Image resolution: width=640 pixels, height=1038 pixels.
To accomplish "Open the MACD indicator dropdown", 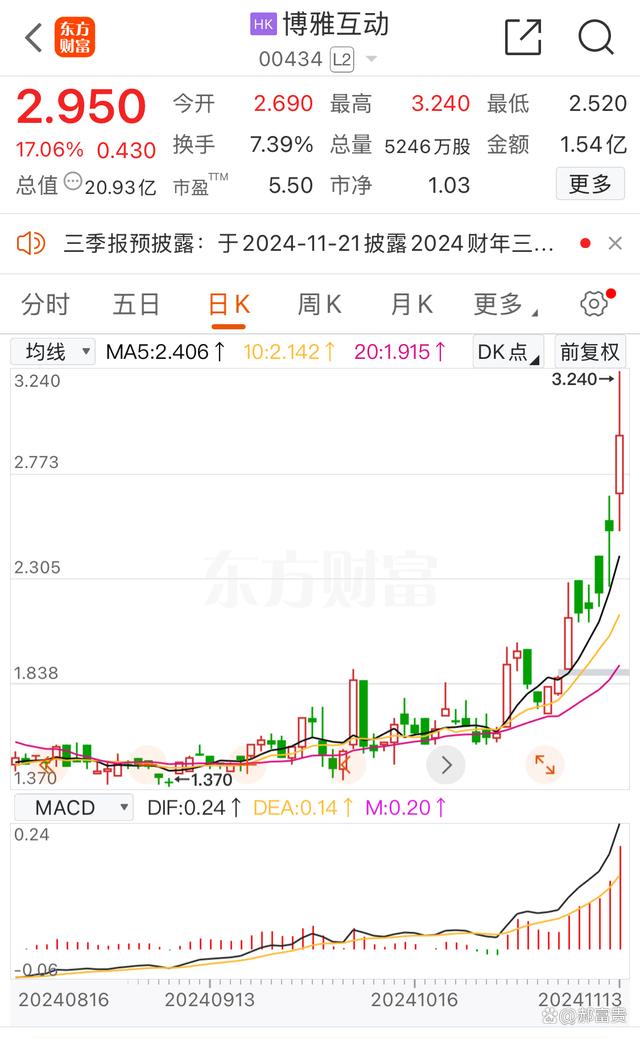I will (73, 808).
